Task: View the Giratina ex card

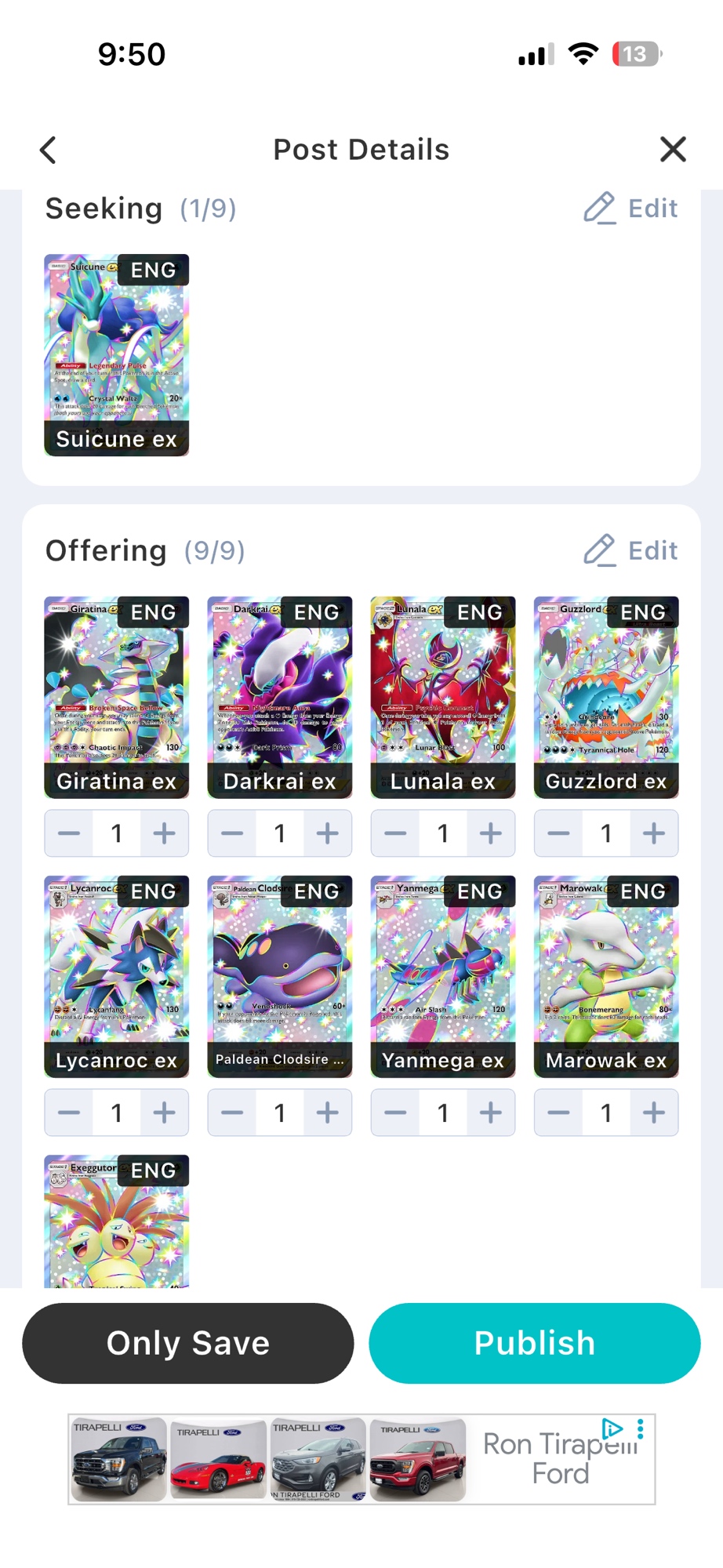Action: (x=116, y=697)
